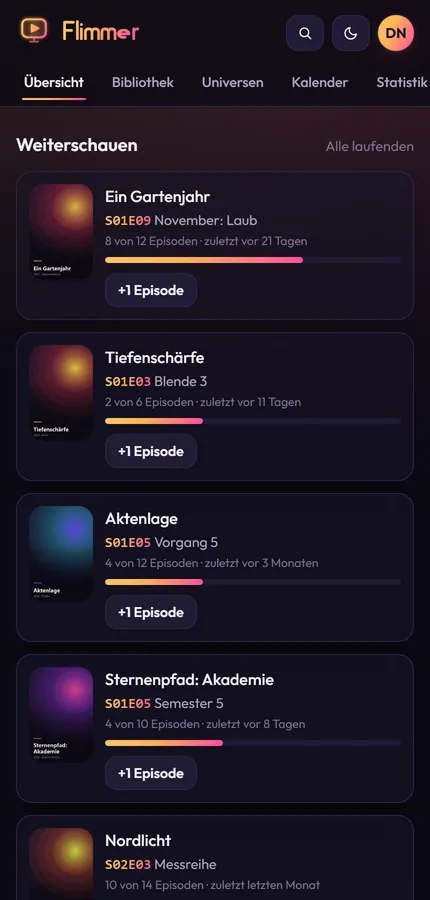Open the Tiefenschärfe show card

[x=215, y=406]
